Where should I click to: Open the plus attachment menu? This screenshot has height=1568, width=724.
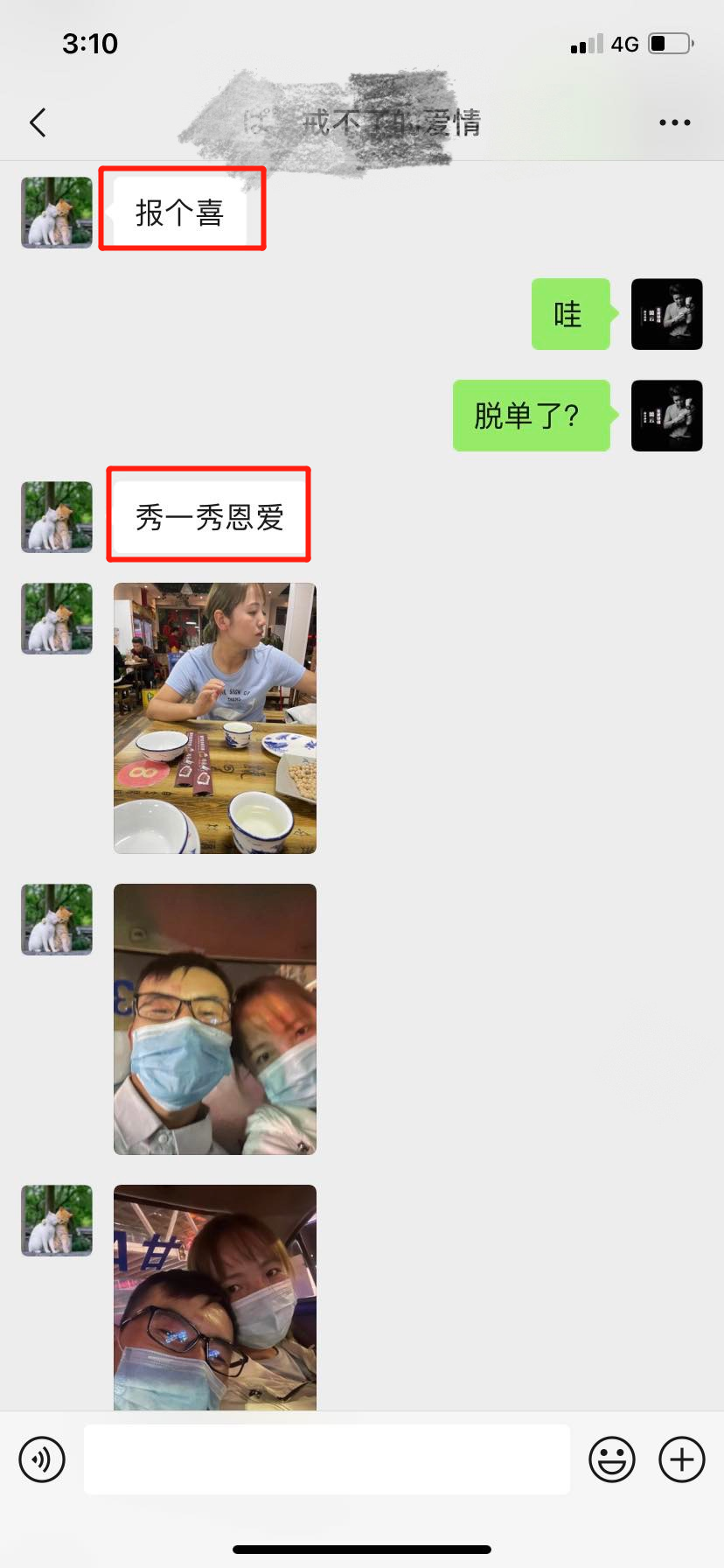[x=681, y=1459]
